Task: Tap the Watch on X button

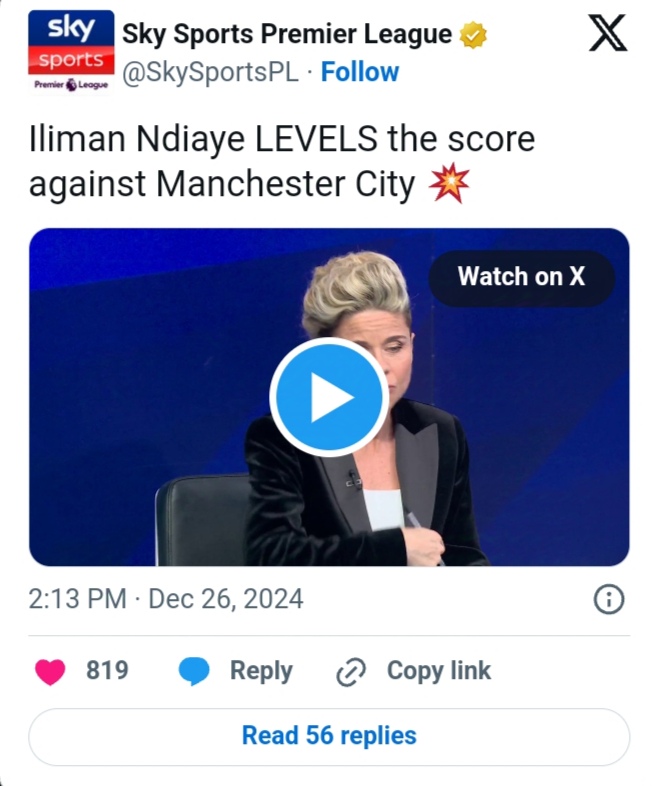Action: (x=521, y=277)
